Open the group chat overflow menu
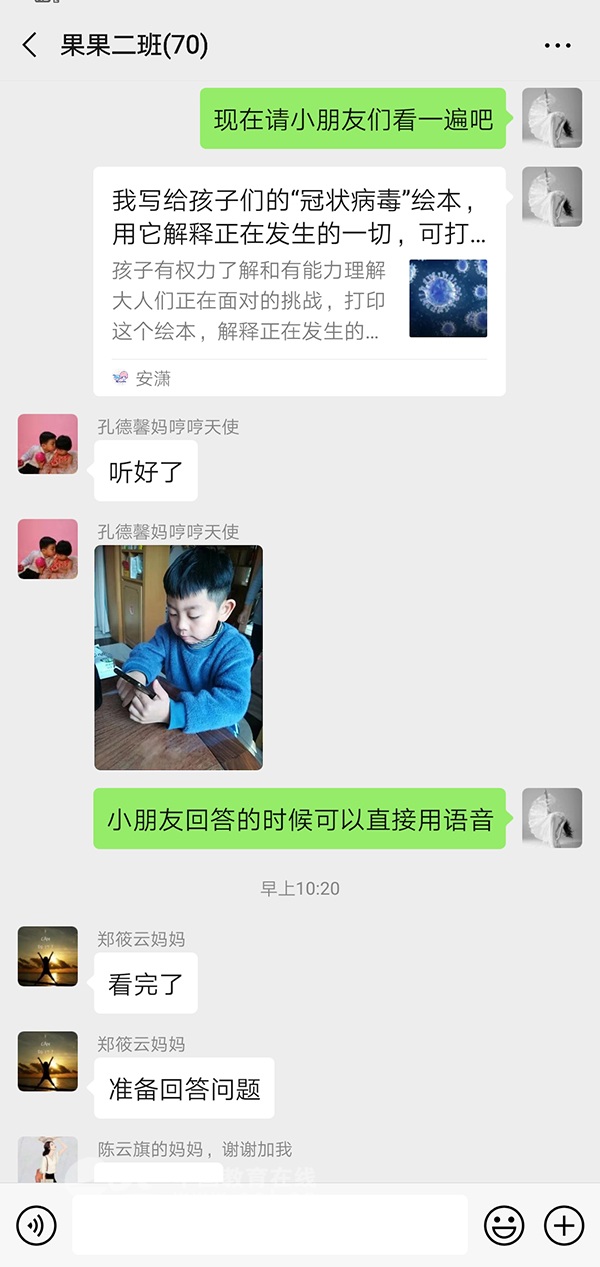This screenshot has height=1267, width=600. pyautogui.click(x=557, y=46)
